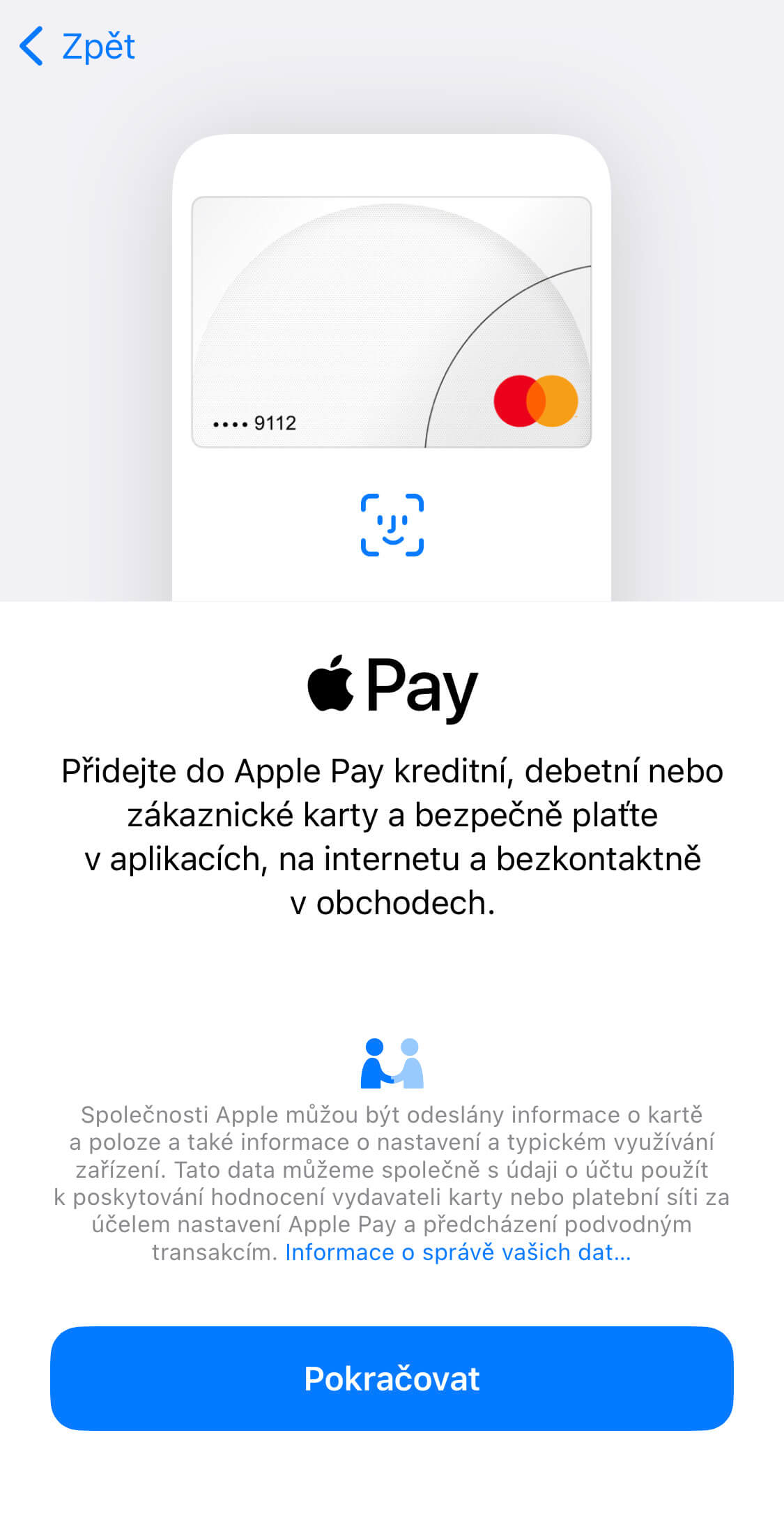Tap Pokračovat to continue Apple Pay setup
The width and height of the screenshot is (784, 1532).
point(392,1378)
